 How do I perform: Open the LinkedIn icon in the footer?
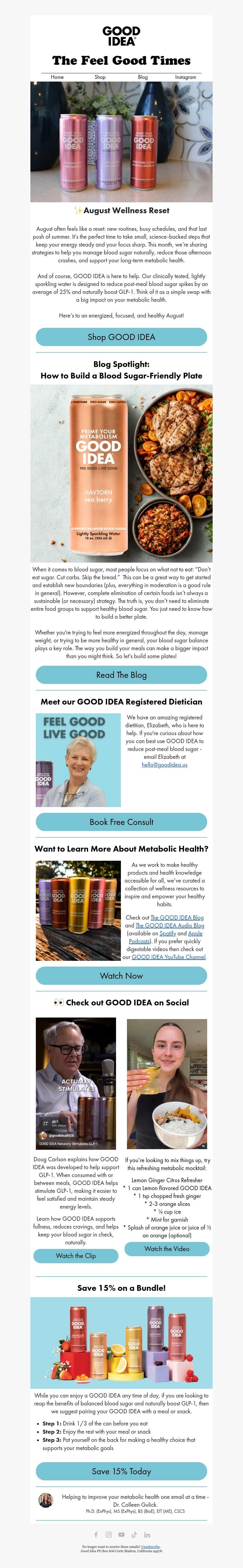(147, 1535)
